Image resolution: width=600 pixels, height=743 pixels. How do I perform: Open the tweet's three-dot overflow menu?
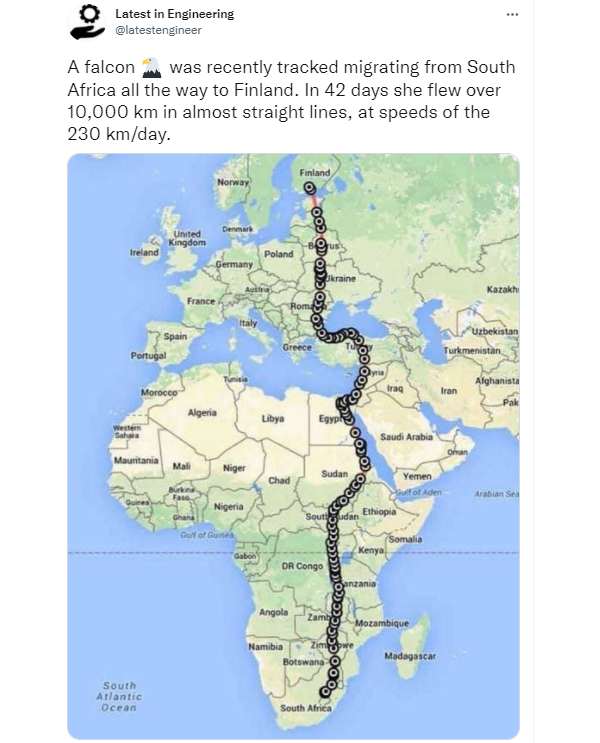pyautogui.click(x=513, y=15)
